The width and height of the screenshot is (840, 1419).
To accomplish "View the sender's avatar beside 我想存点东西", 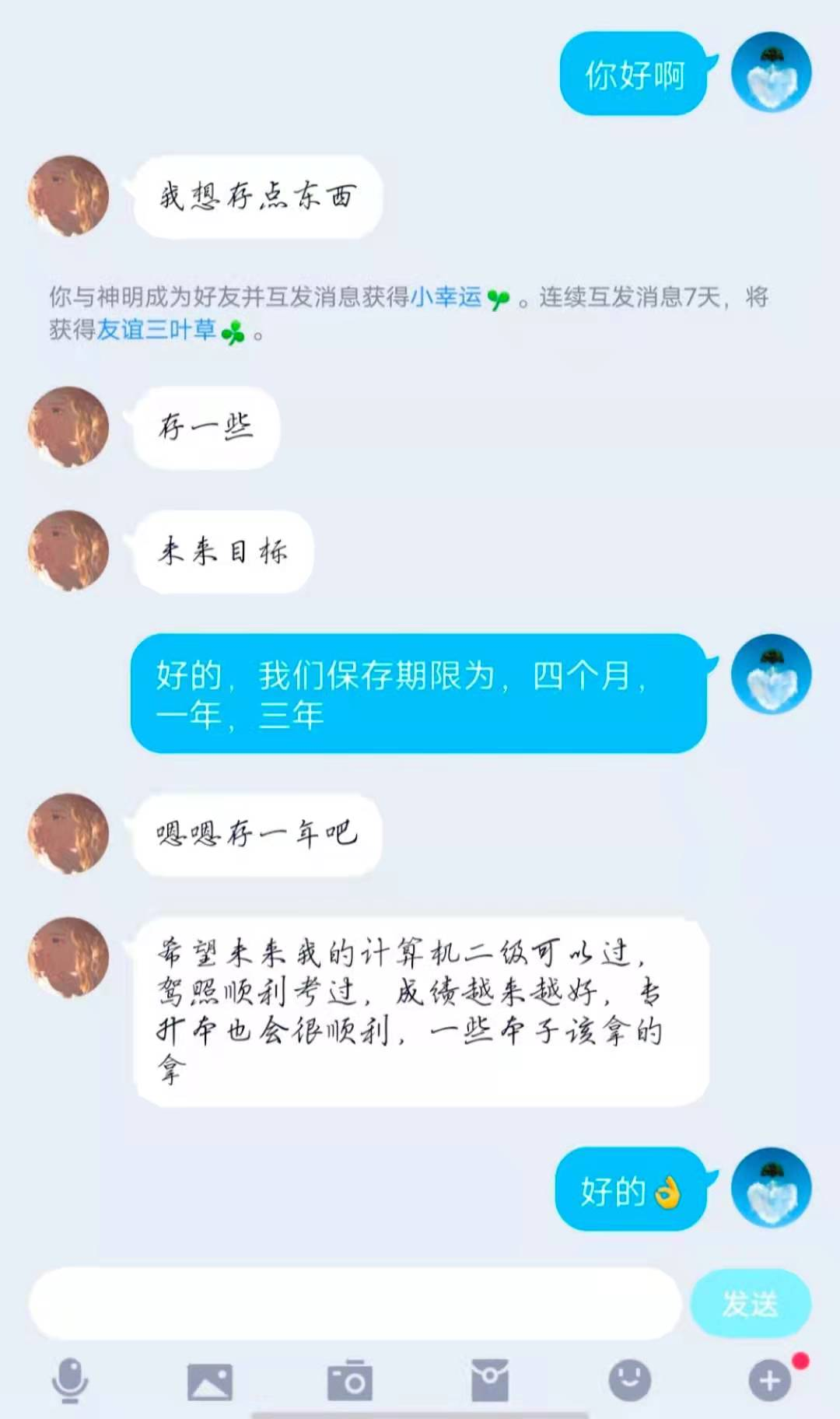I will pyautogui.click(x=68, y=196).
